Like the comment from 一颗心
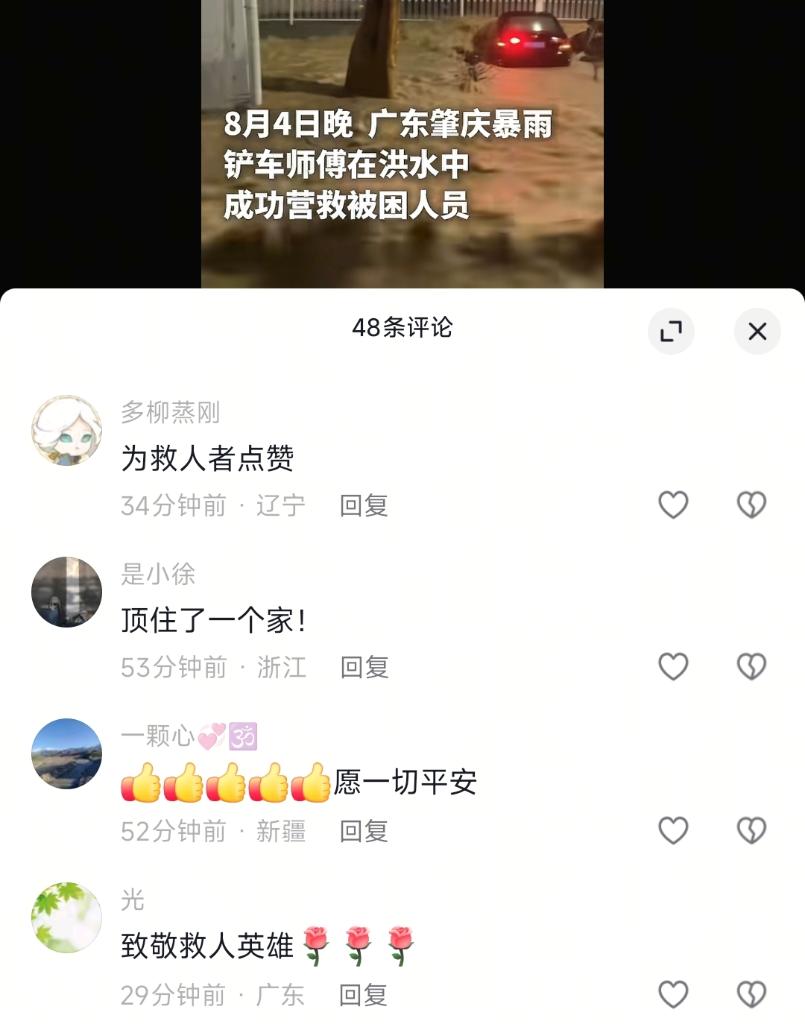 (673, 831)
